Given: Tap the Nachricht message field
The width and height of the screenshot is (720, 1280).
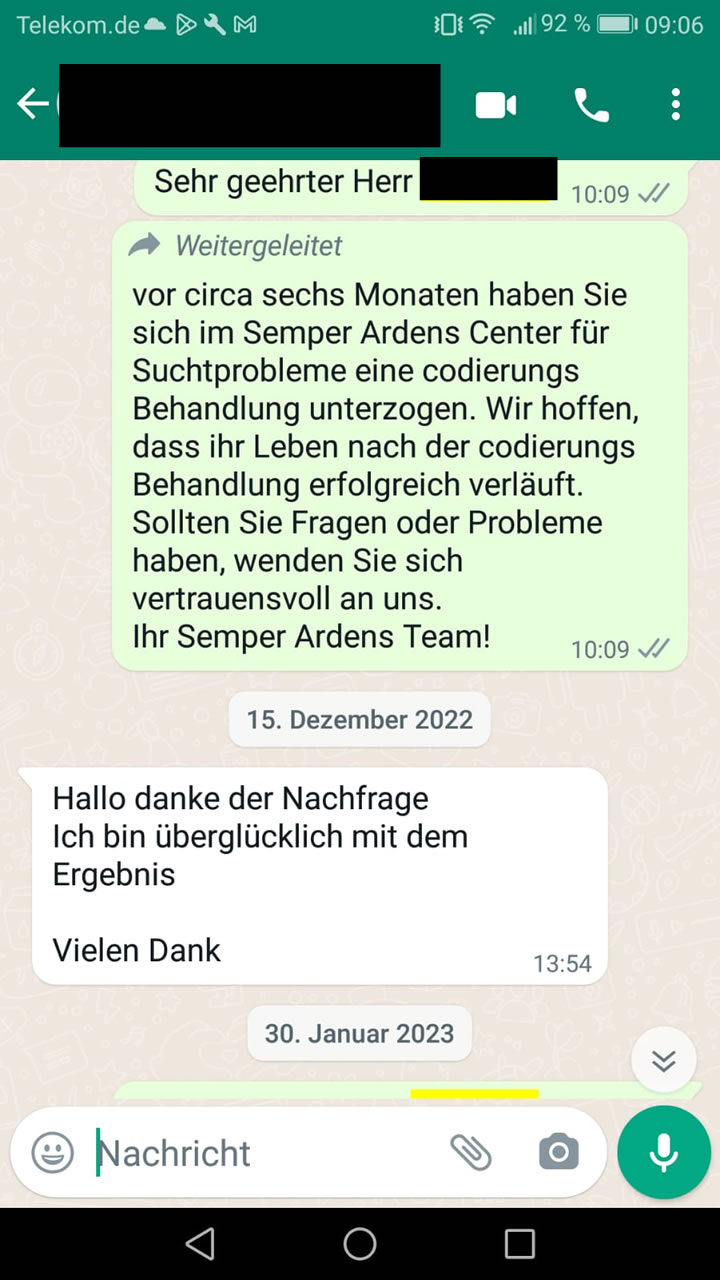Looking at the screenshot, I should (260, 1153).
